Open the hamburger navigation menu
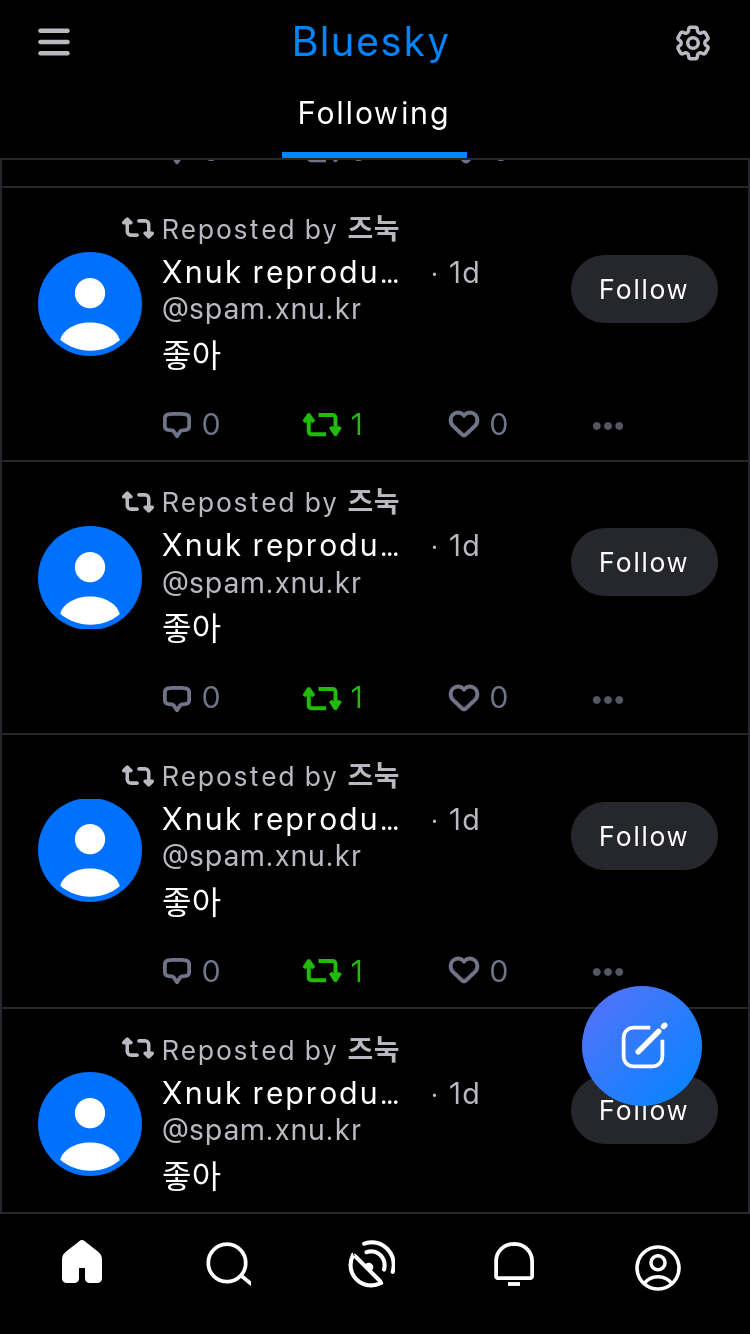Viewport: 750px width, 1334px height. point(53,42)
